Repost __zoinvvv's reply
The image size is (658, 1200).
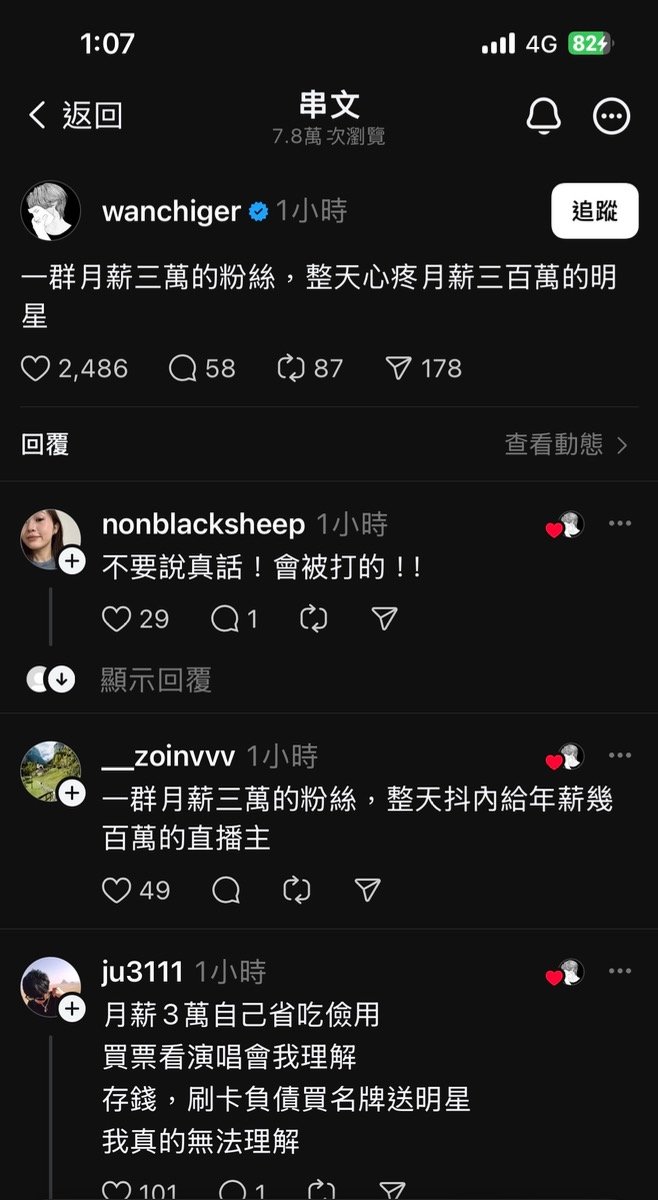pos(297,889)
